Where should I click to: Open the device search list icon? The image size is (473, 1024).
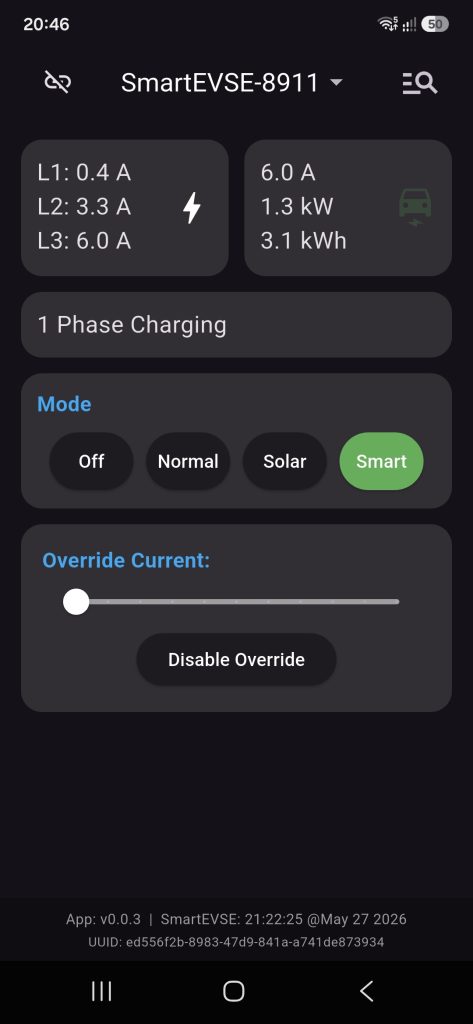419,83
